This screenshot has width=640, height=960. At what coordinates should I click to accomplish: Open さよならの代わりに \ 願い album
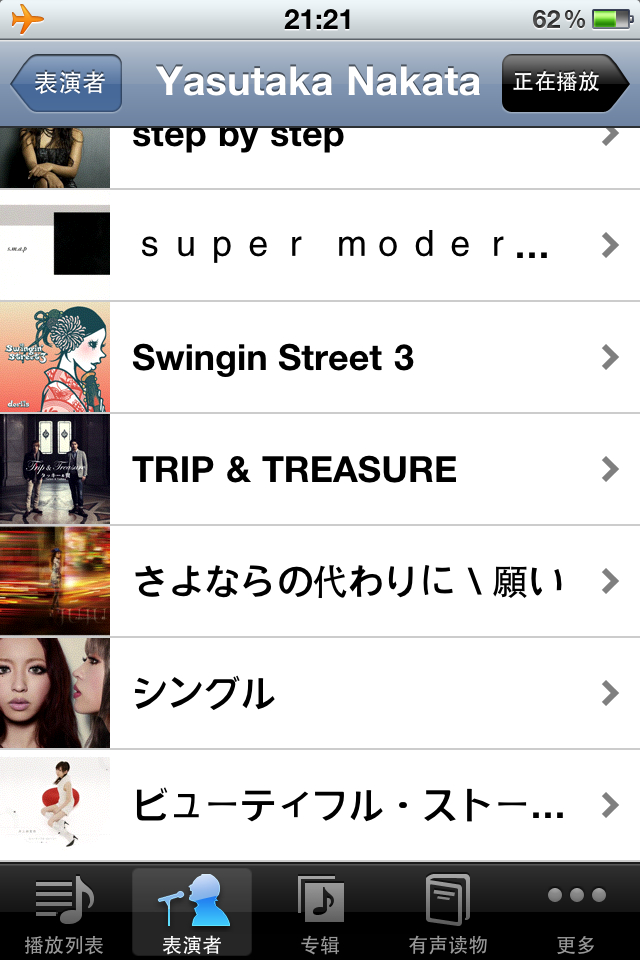point(320,581)
